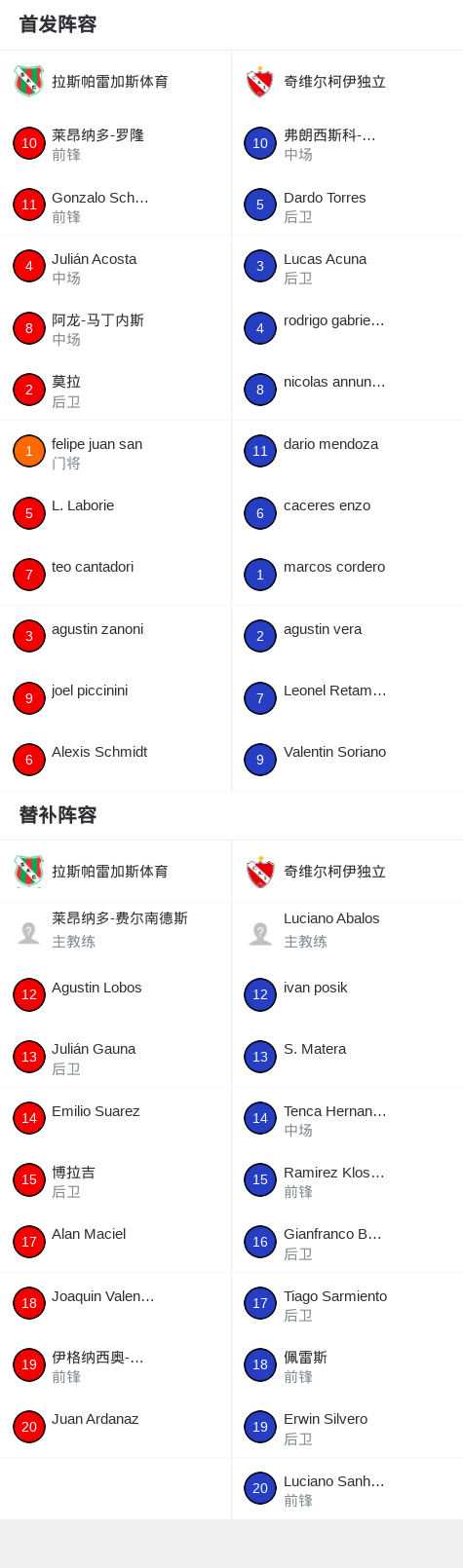The width and height of the screenshot is (463, 1568).
Task: Open player 莱昂纳多-罗隆 in the starting lineup
Action: (x=115, y=143)
